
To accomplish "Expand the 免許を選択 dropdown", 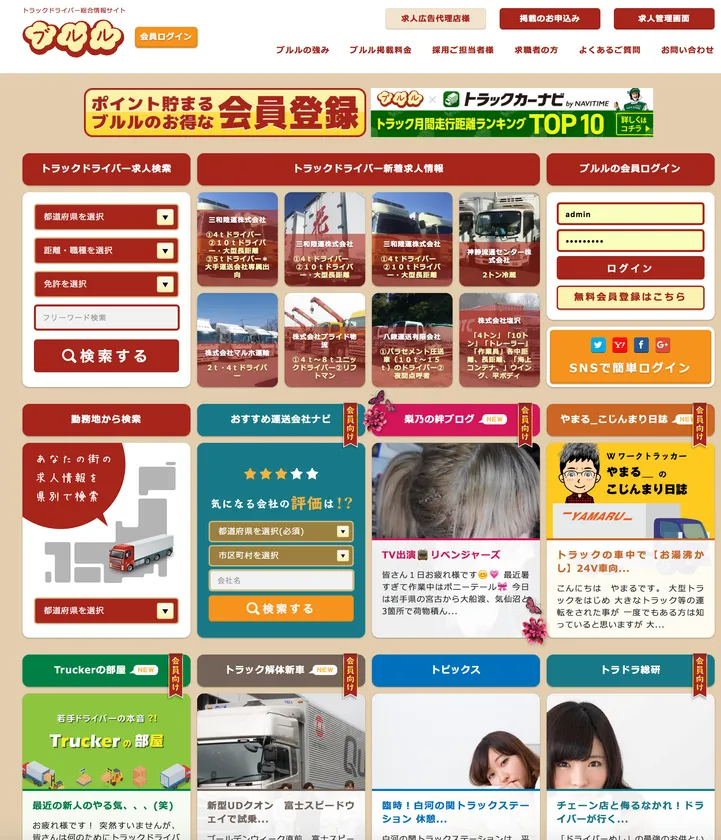I will [x=106, y=284].
